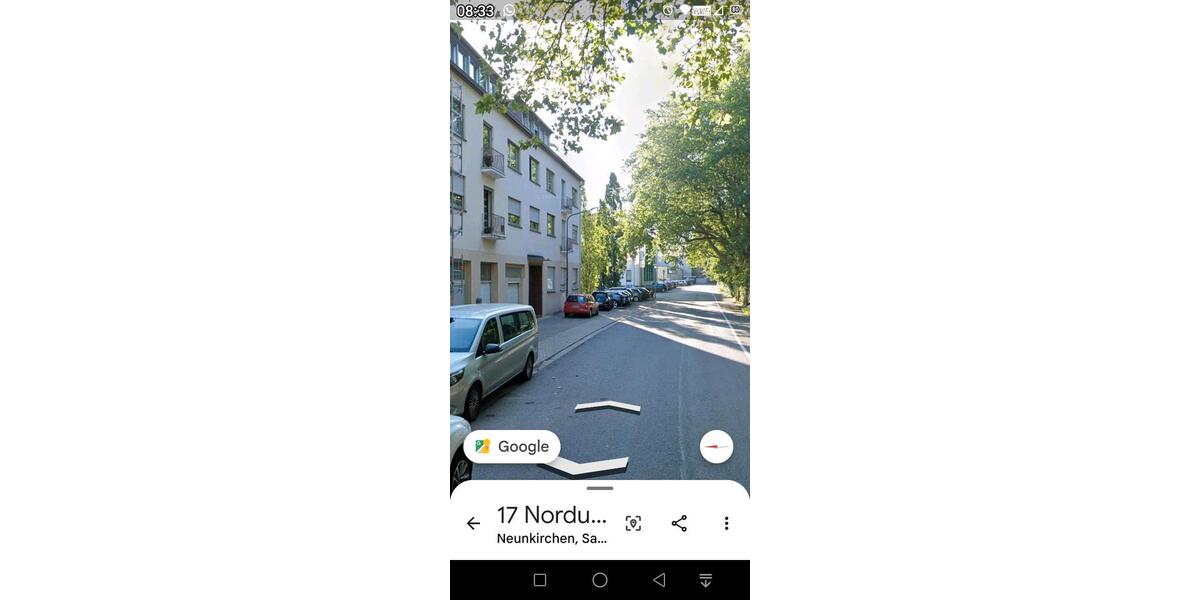Open recent apps from navigation bar
This screenshot has height=600, width=1200.
540,580
